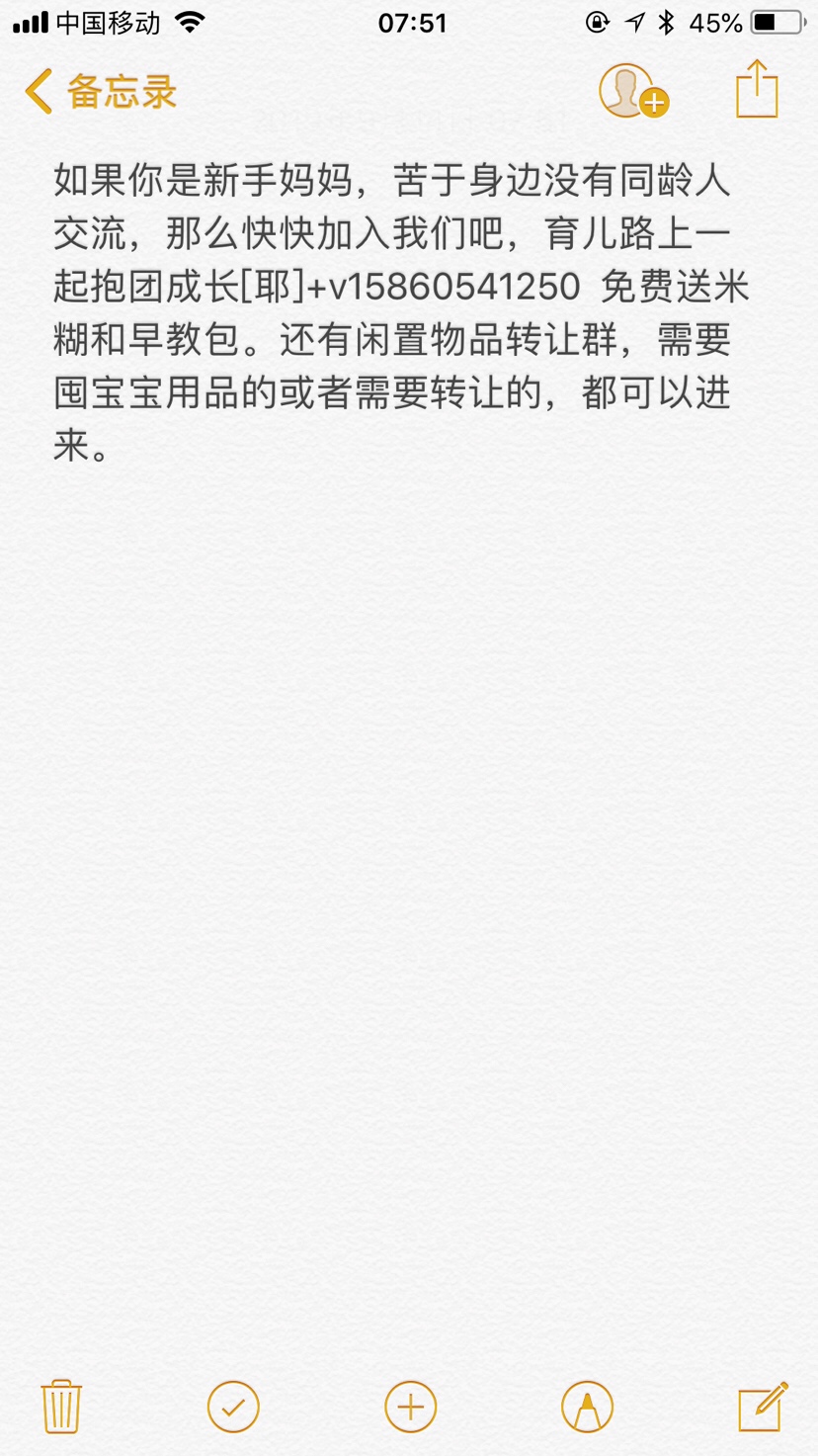Tap the note text to edit it
The height and width of the screenshot is (1456, 818).
(x=401, y=312)
